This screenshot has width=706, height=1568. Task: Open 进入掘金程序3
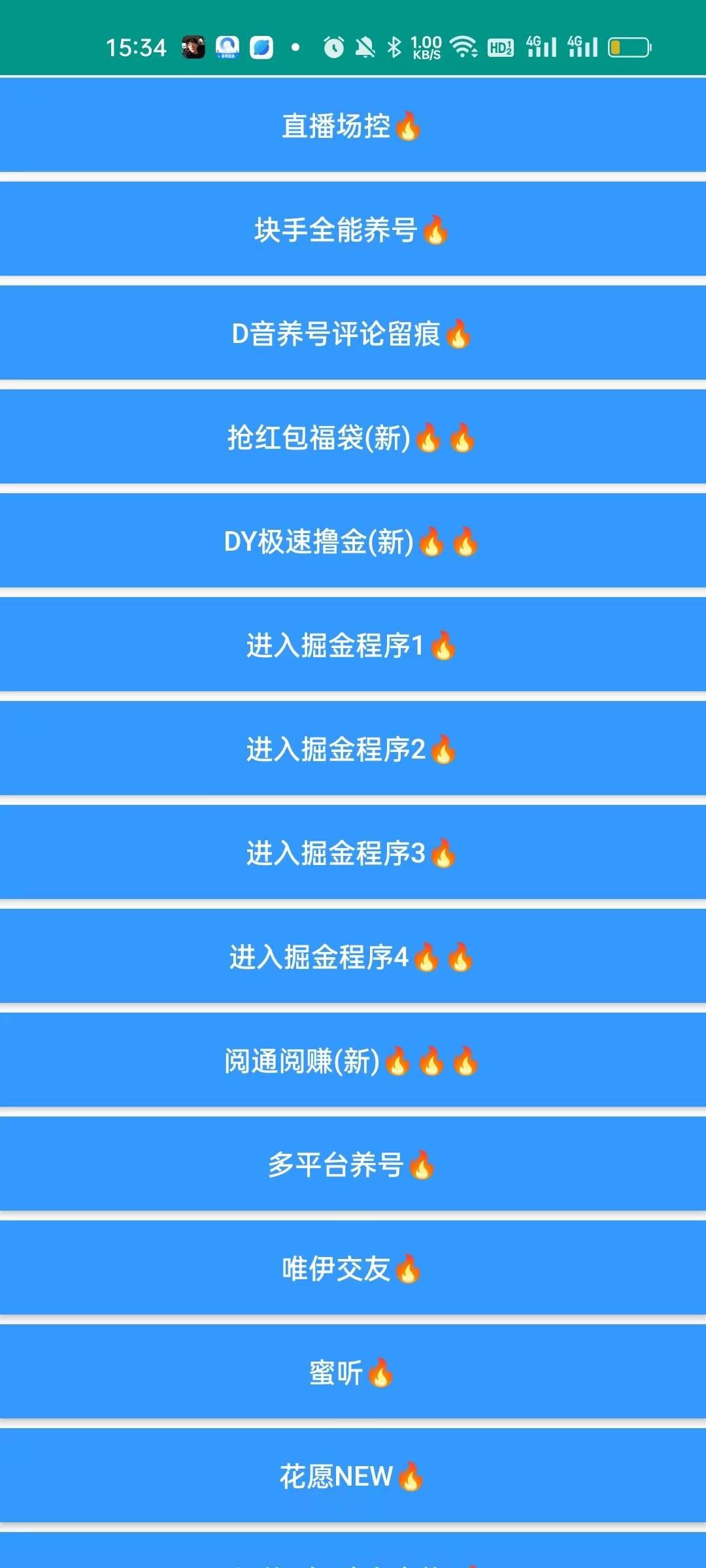353,853
